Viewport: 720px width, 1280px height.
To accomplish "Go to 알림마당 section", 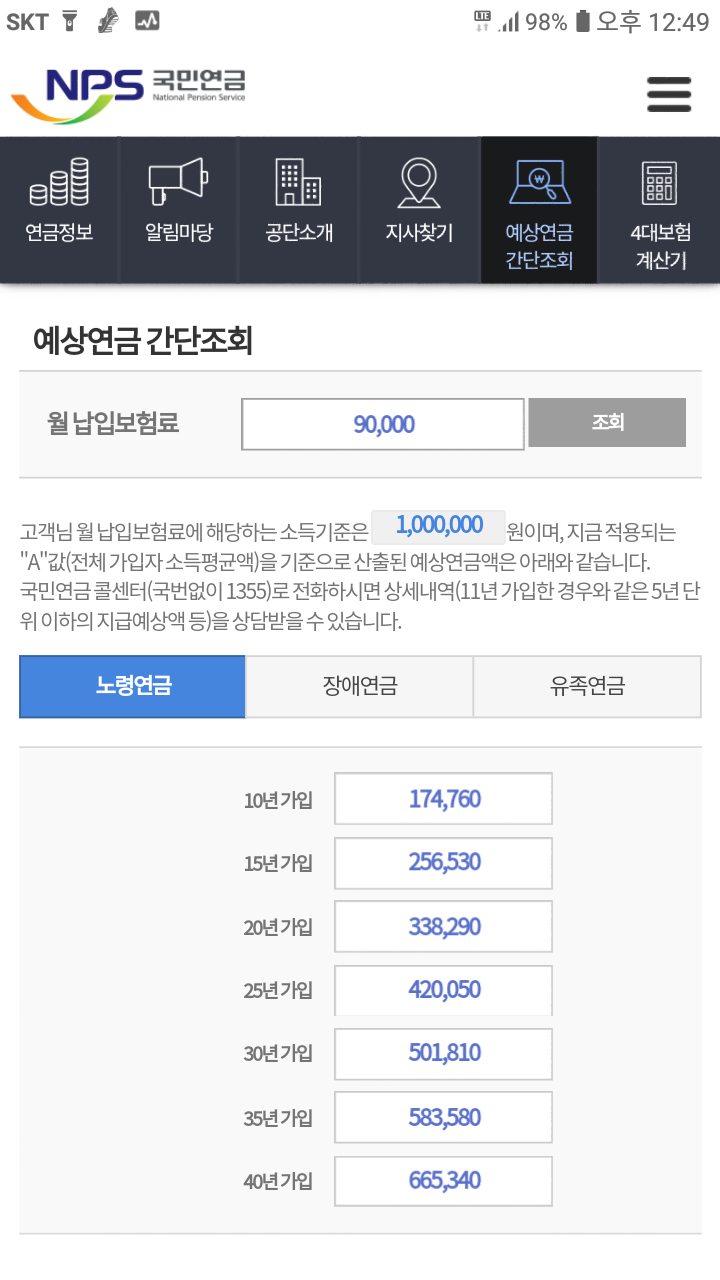I will (x=179, y=210).
